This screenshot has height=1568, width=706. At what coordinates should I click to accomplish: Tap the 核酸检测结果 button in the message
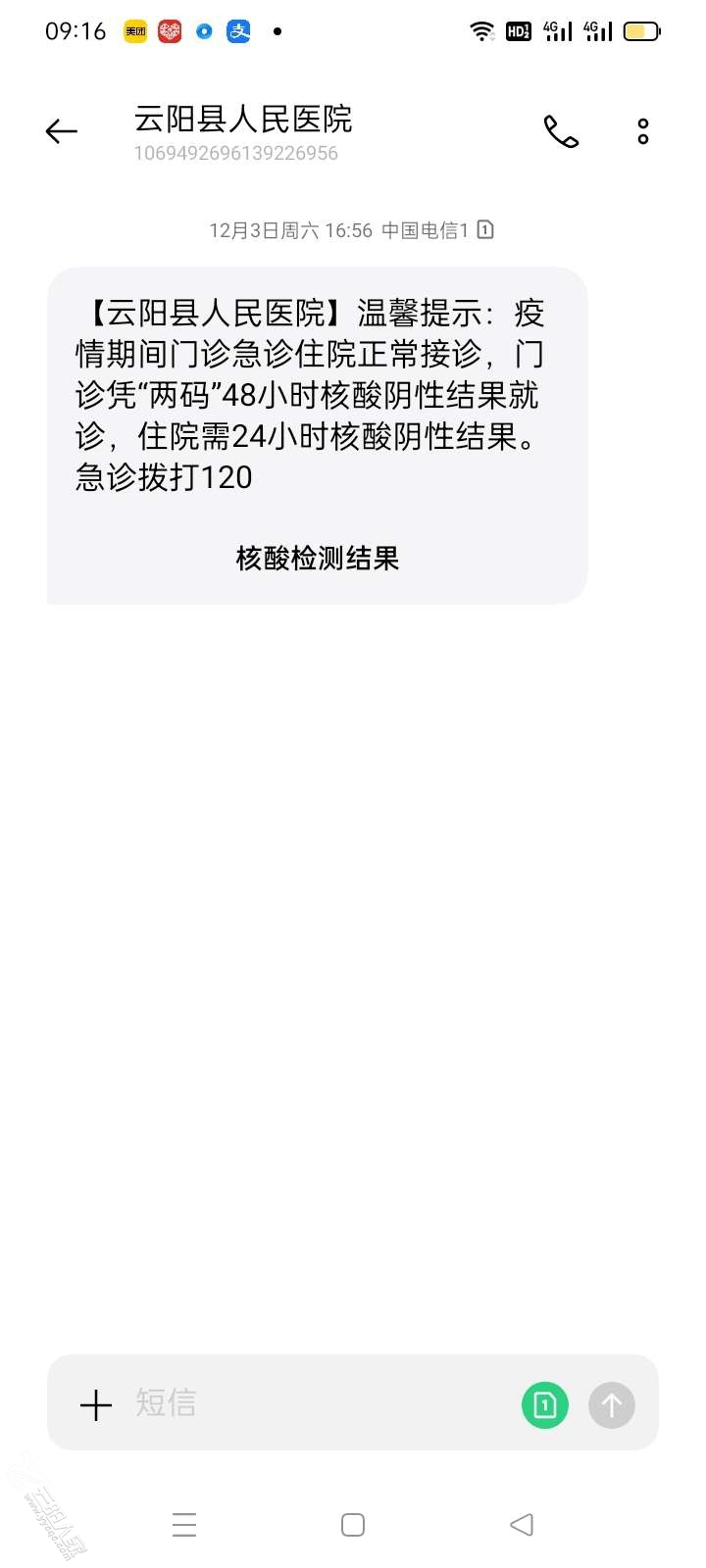317,559
